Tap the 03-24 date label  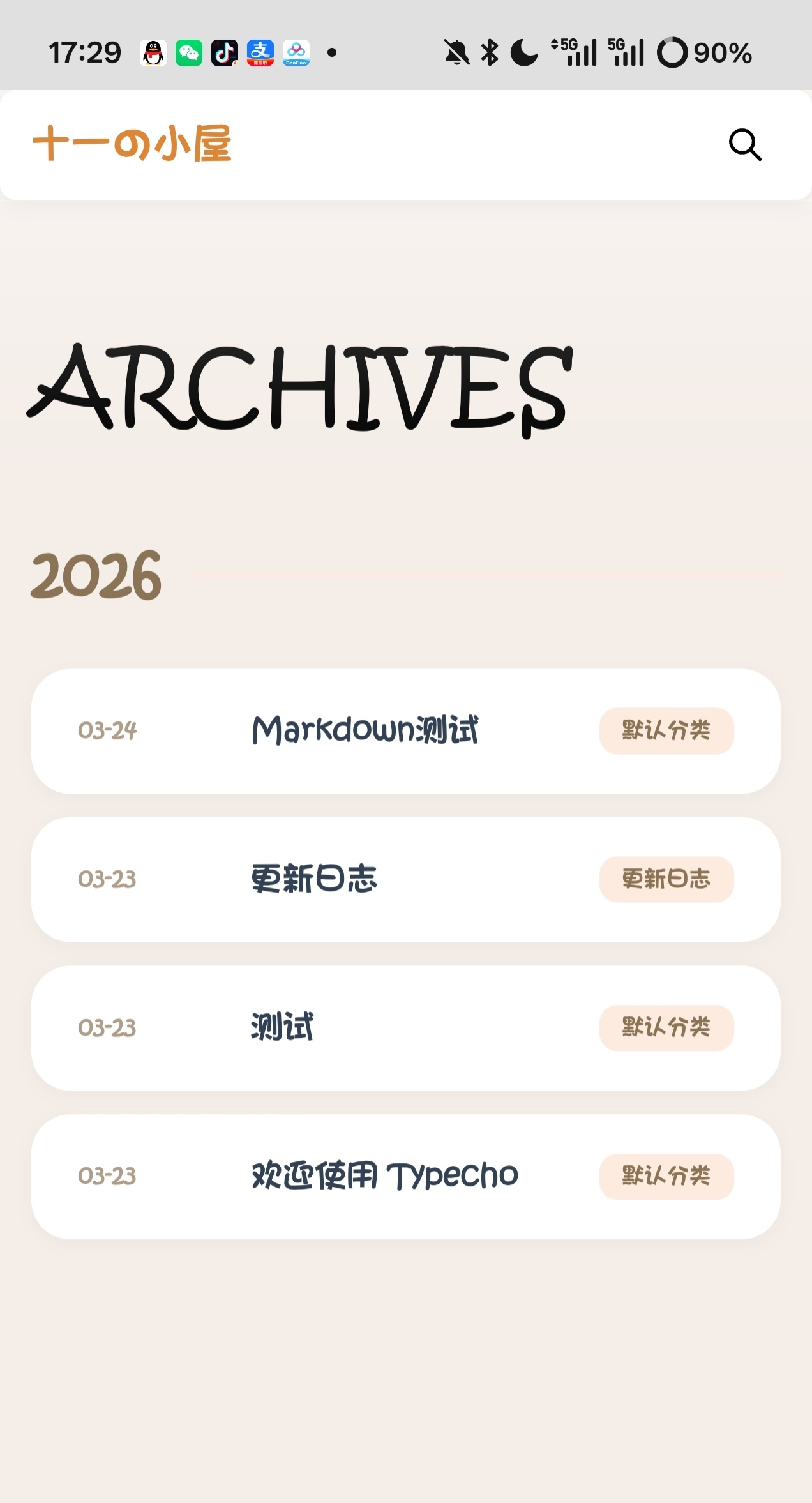107,732
